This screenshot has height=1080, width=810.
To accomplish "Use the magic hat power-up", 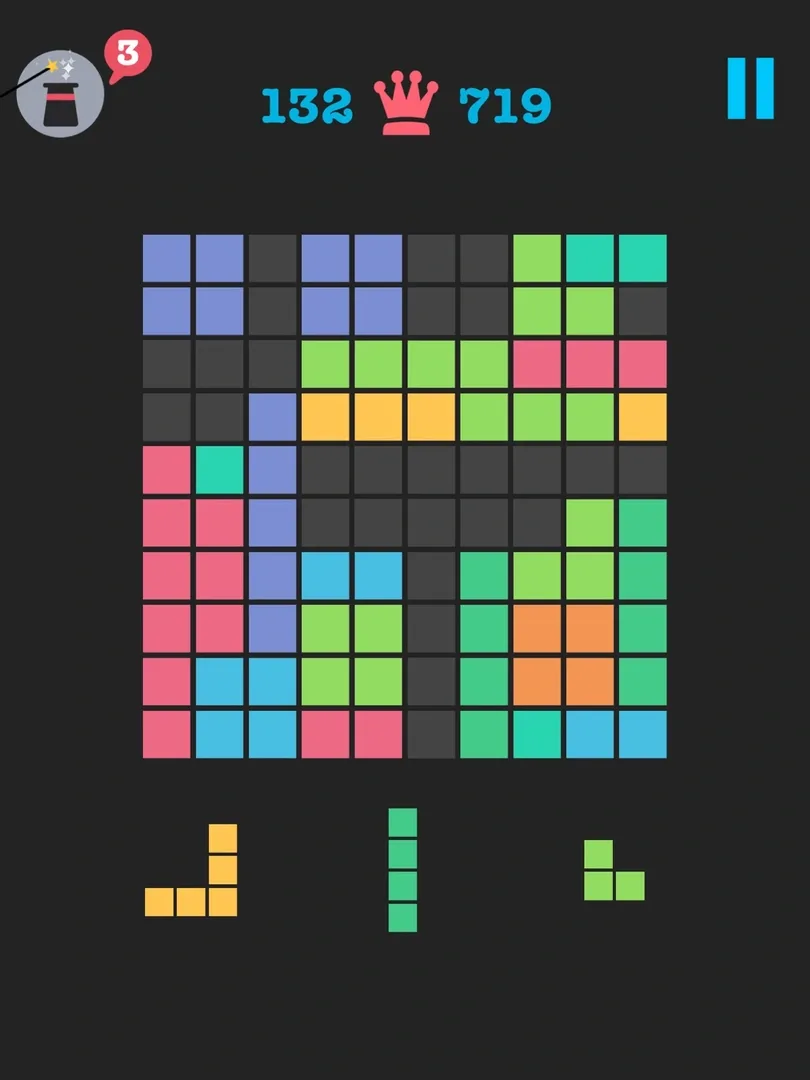I will click(60, 94).
